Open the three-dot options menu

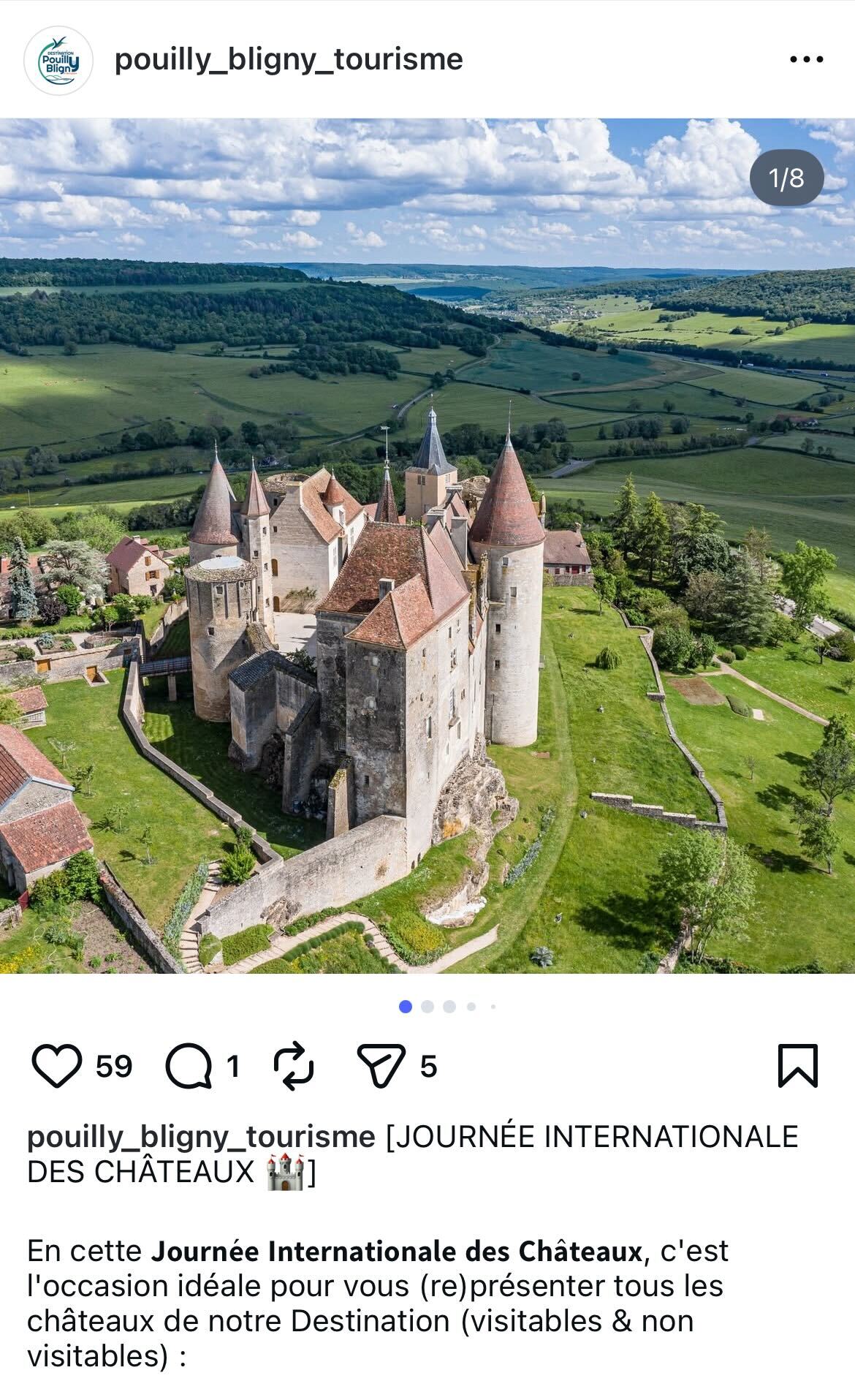click(x=805, y=61)
